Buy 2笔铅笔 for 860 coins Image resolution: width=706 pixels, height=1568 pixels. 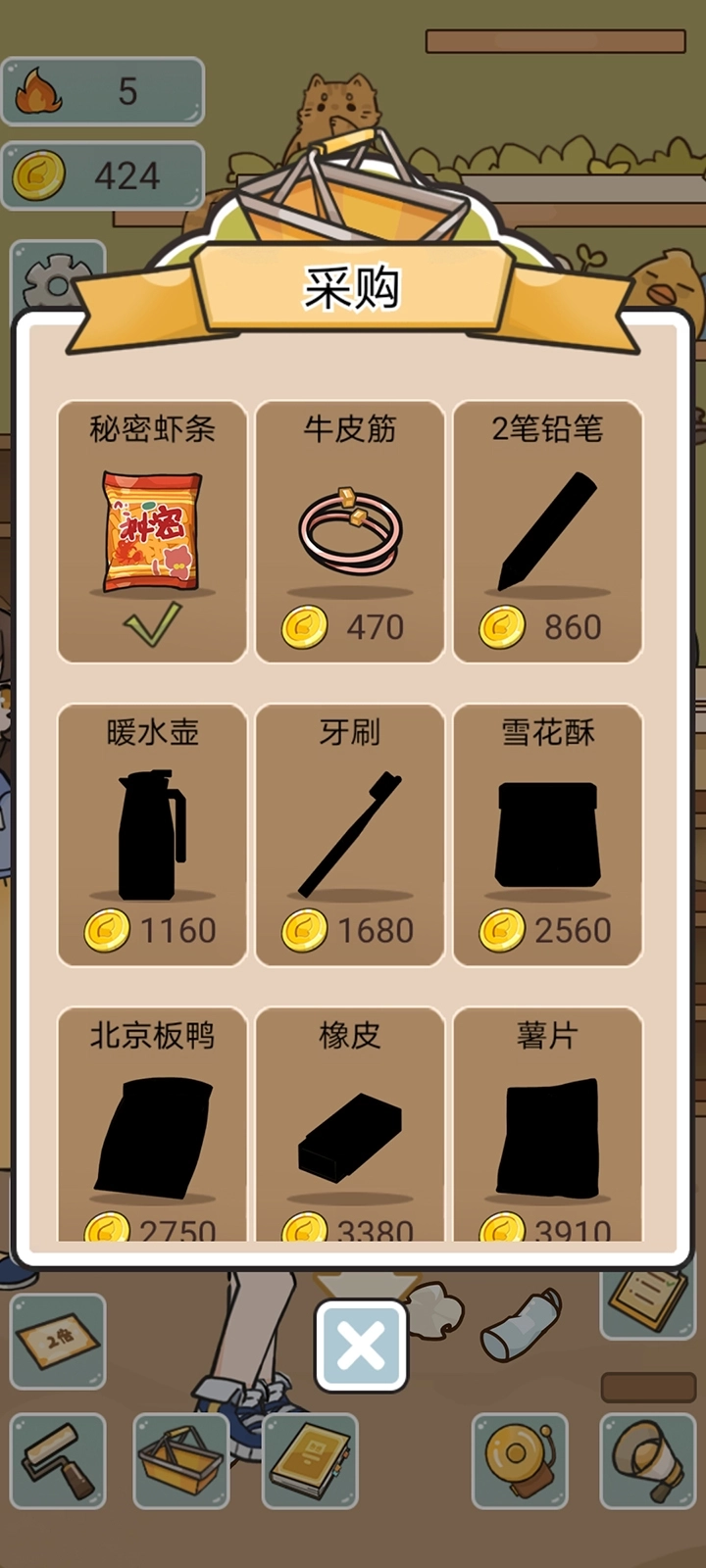coord(547,531)
